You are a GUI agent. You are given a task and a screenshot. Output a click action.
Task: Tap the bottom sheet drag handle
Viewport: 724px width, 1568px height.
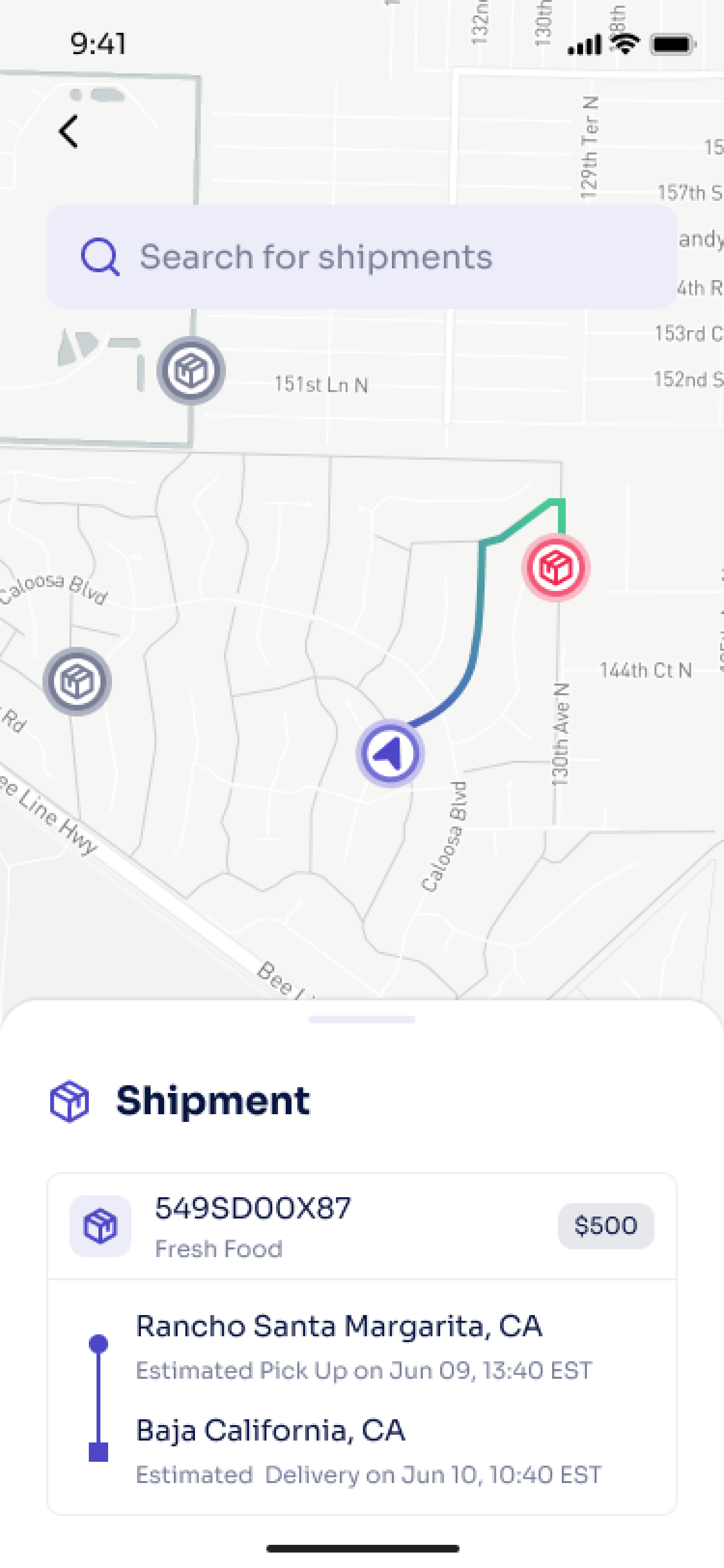coord(362,1020)
